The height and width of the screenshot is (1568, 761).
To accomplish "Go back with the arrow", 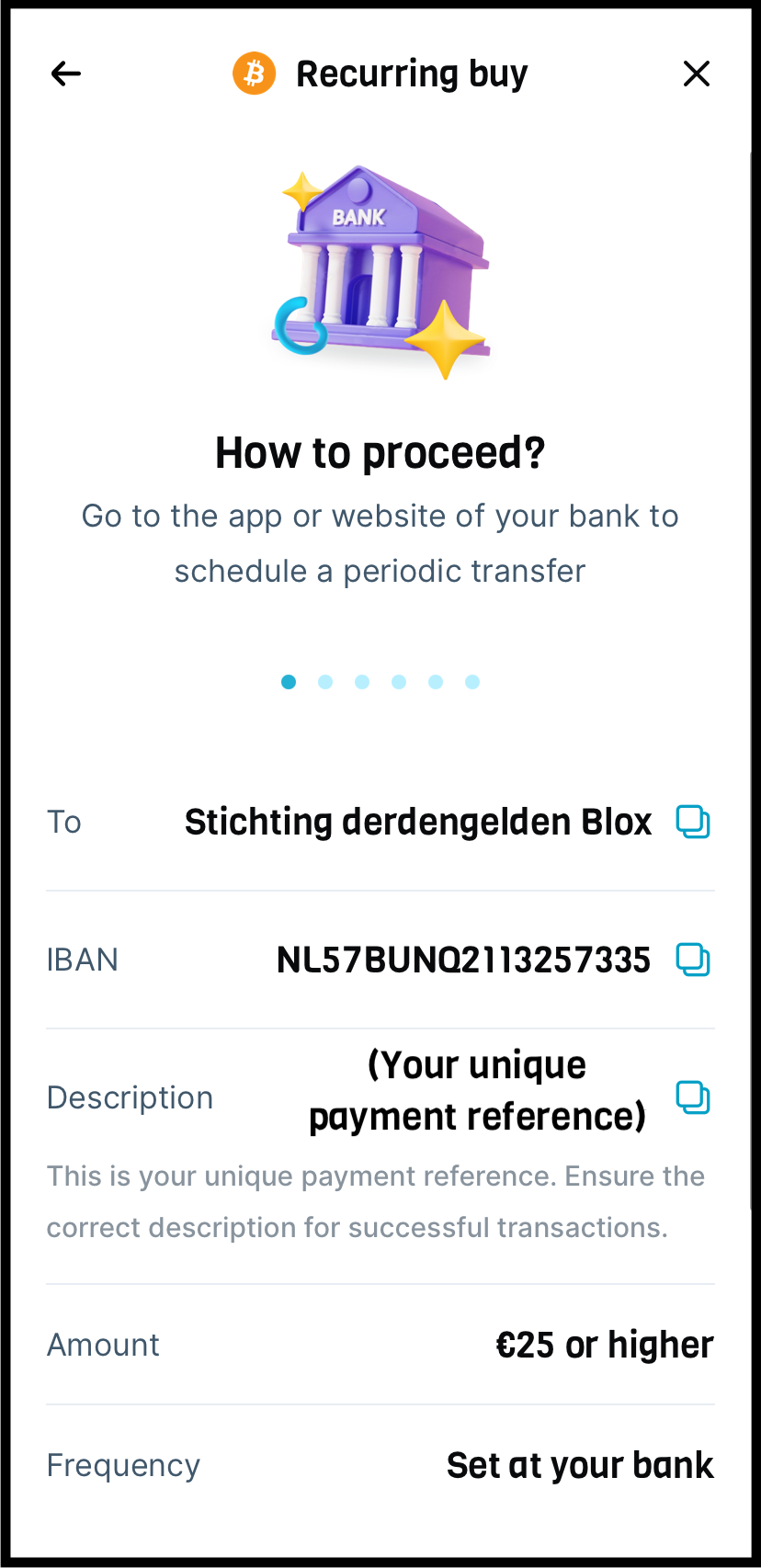I will tap(66, 74).
